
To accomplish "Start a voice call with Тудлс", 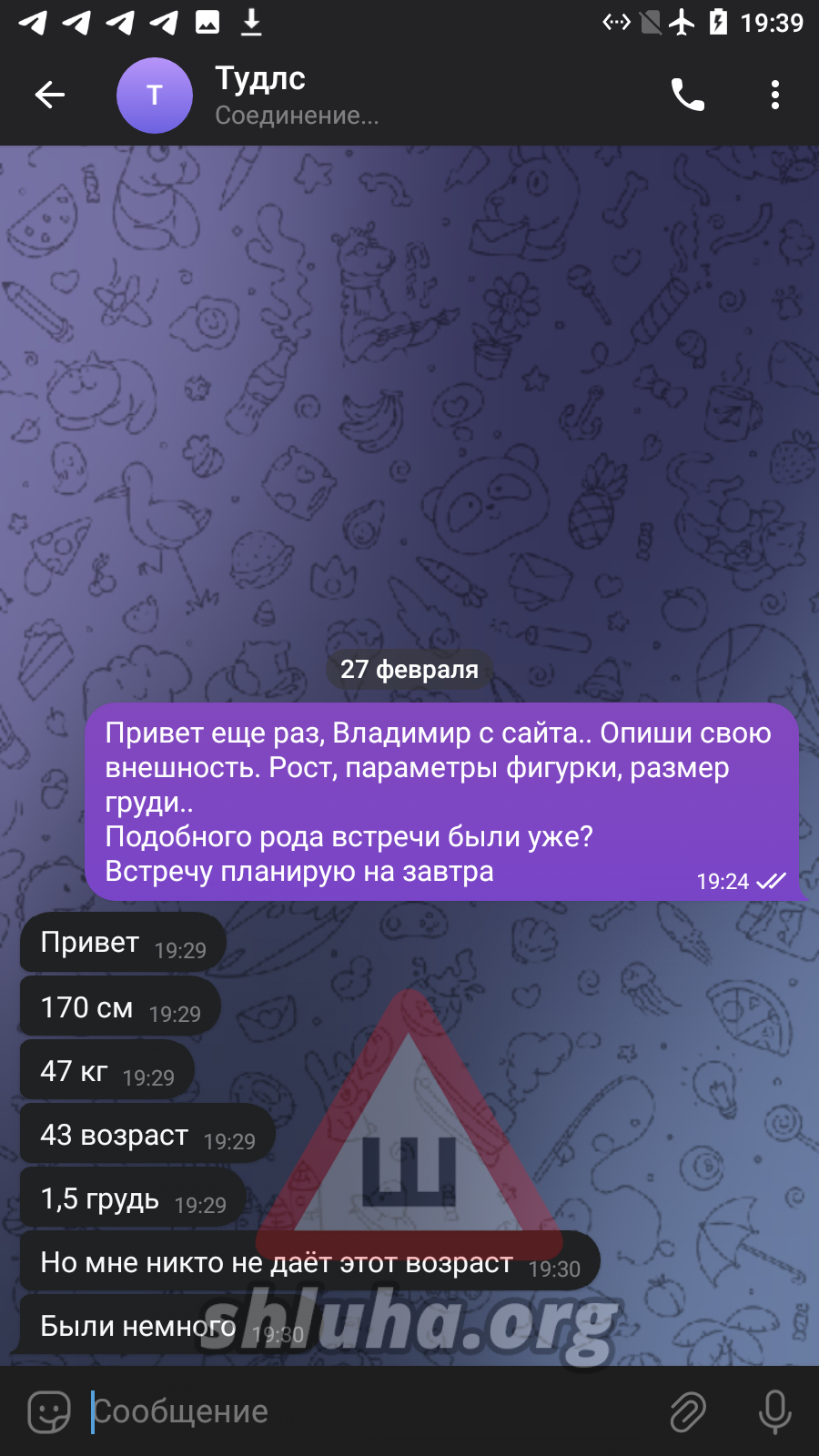I will (x=687, y=95).
